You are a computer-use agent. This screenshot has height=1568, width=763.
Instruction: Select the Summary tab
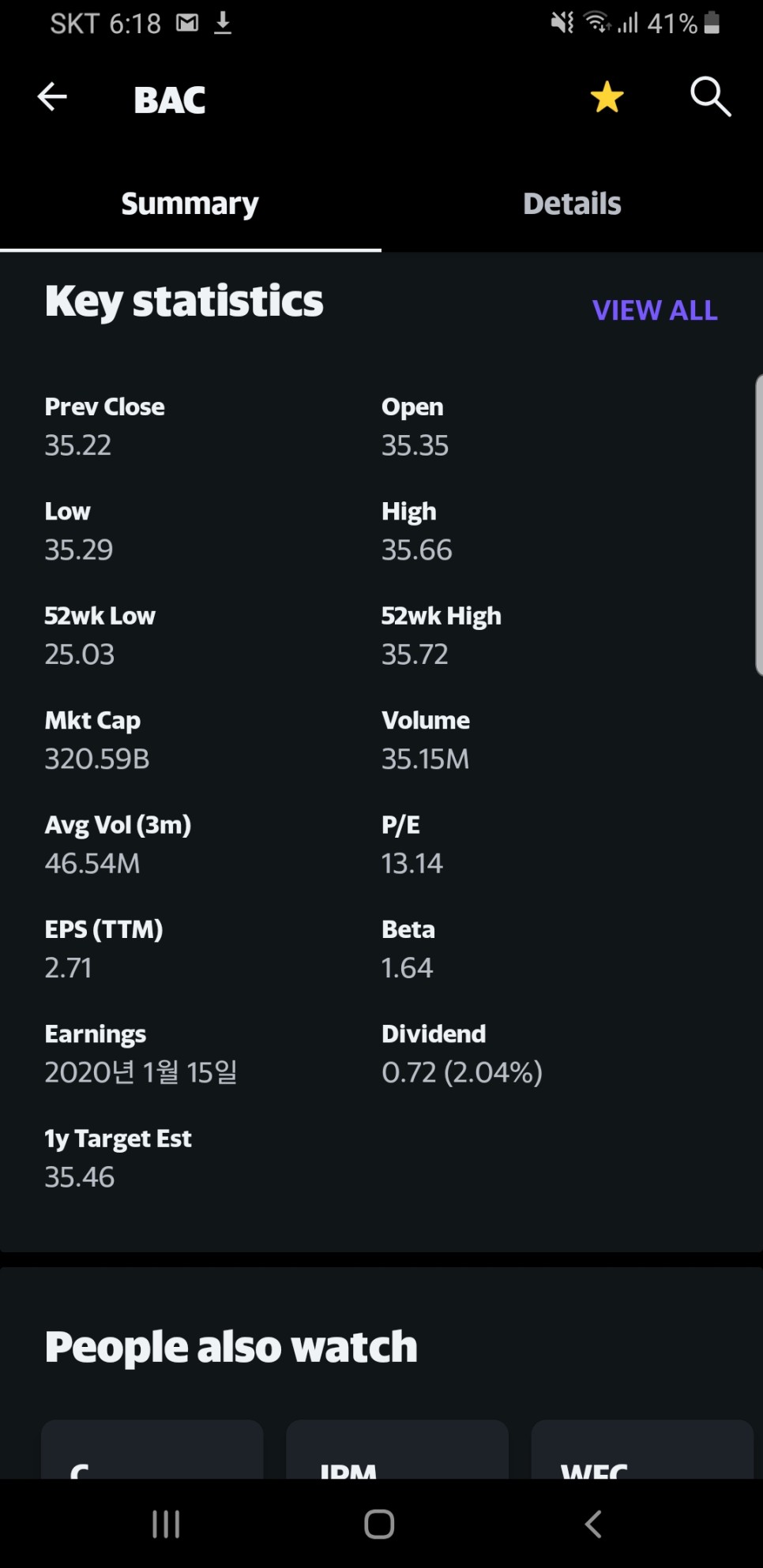click(x=190, y=204)
